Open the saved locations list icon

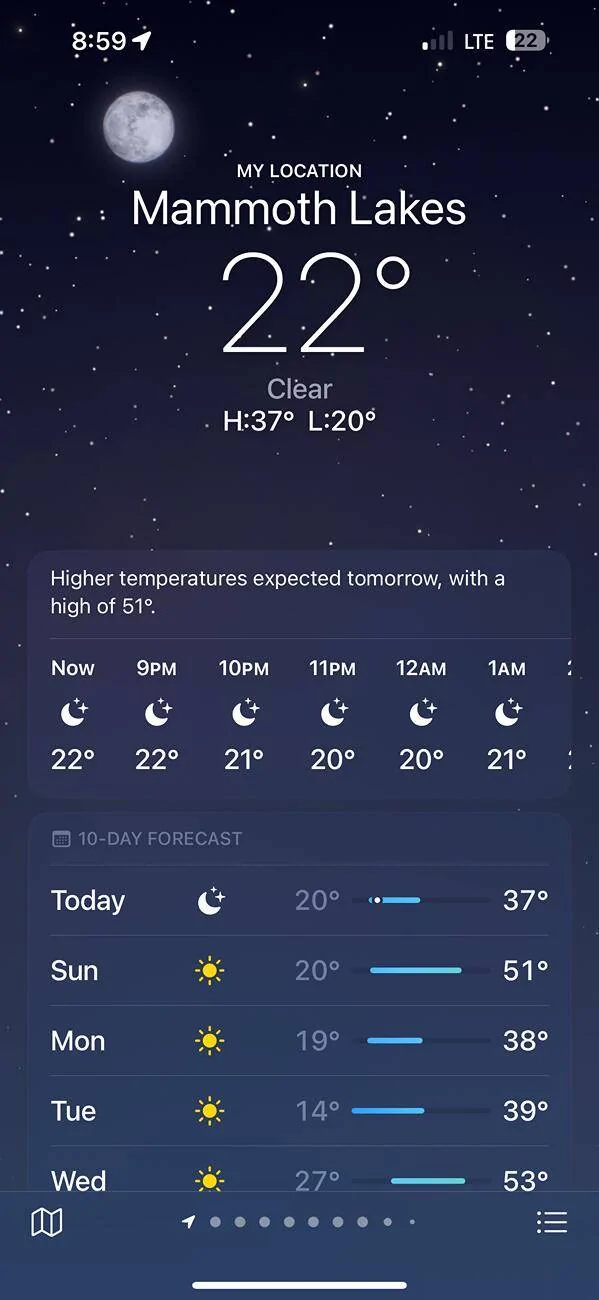point(551,1221)
